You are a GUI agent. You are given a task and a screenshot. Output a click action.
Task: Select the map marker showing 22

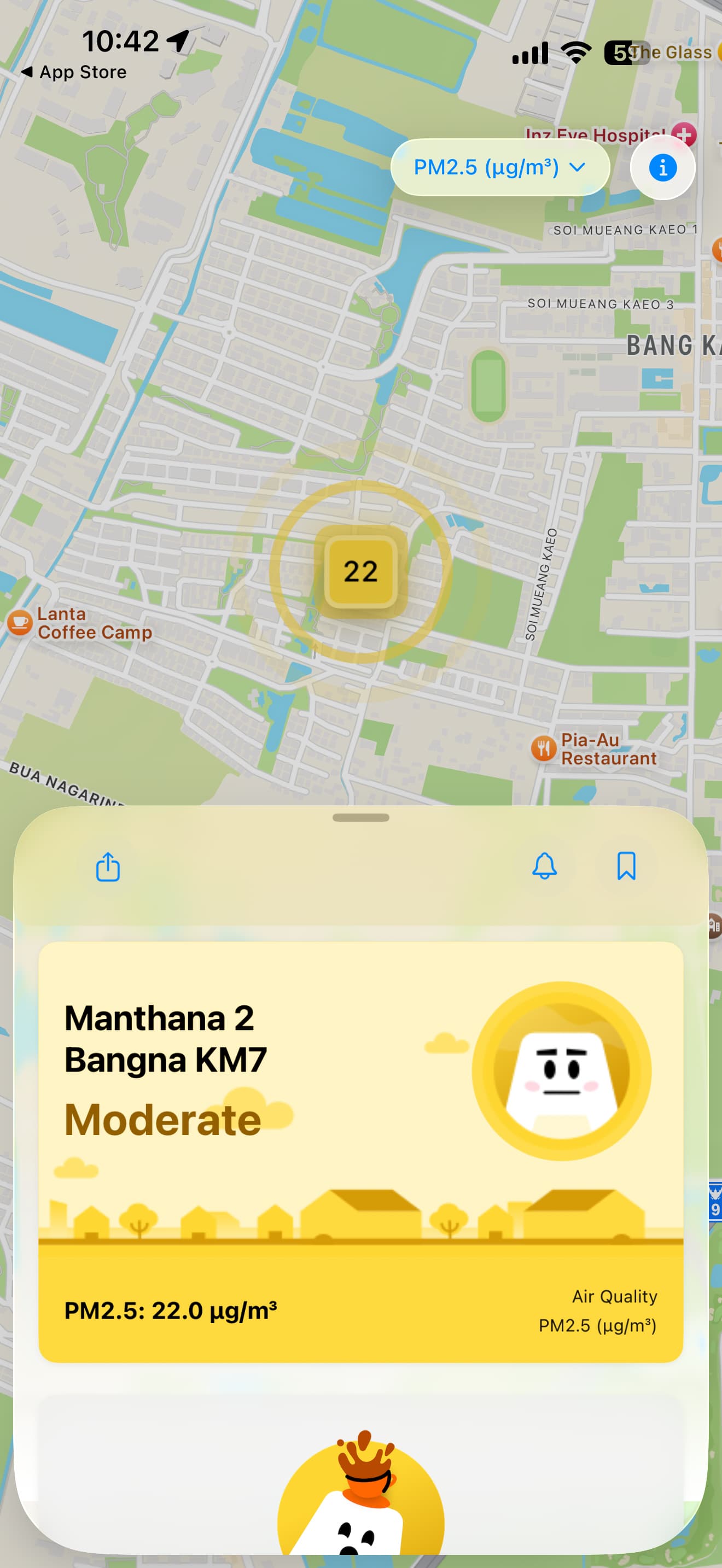360,571
